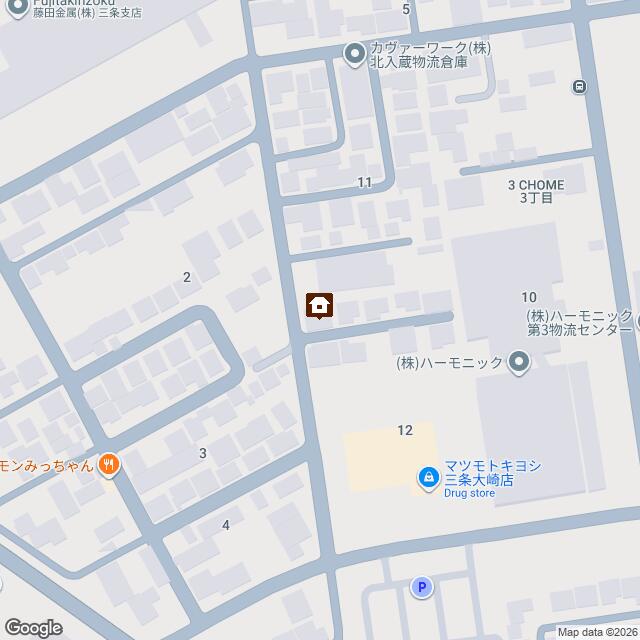Open the マツモトキヨシ 三条大崎店 drug store pin
This screenshot has width=640, height=640.
pos(428,480)
